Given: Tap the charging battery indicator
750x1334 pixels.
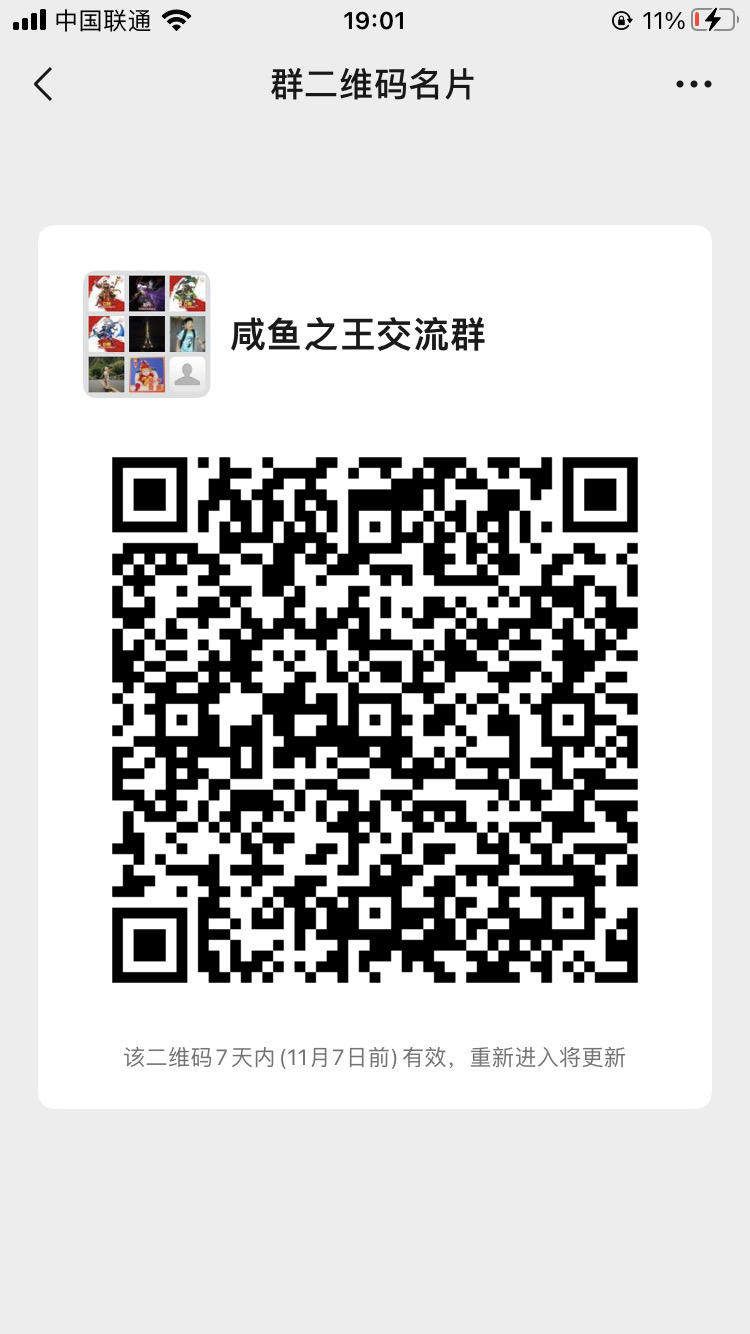Looking at the screenshot, I should [717, 18].
